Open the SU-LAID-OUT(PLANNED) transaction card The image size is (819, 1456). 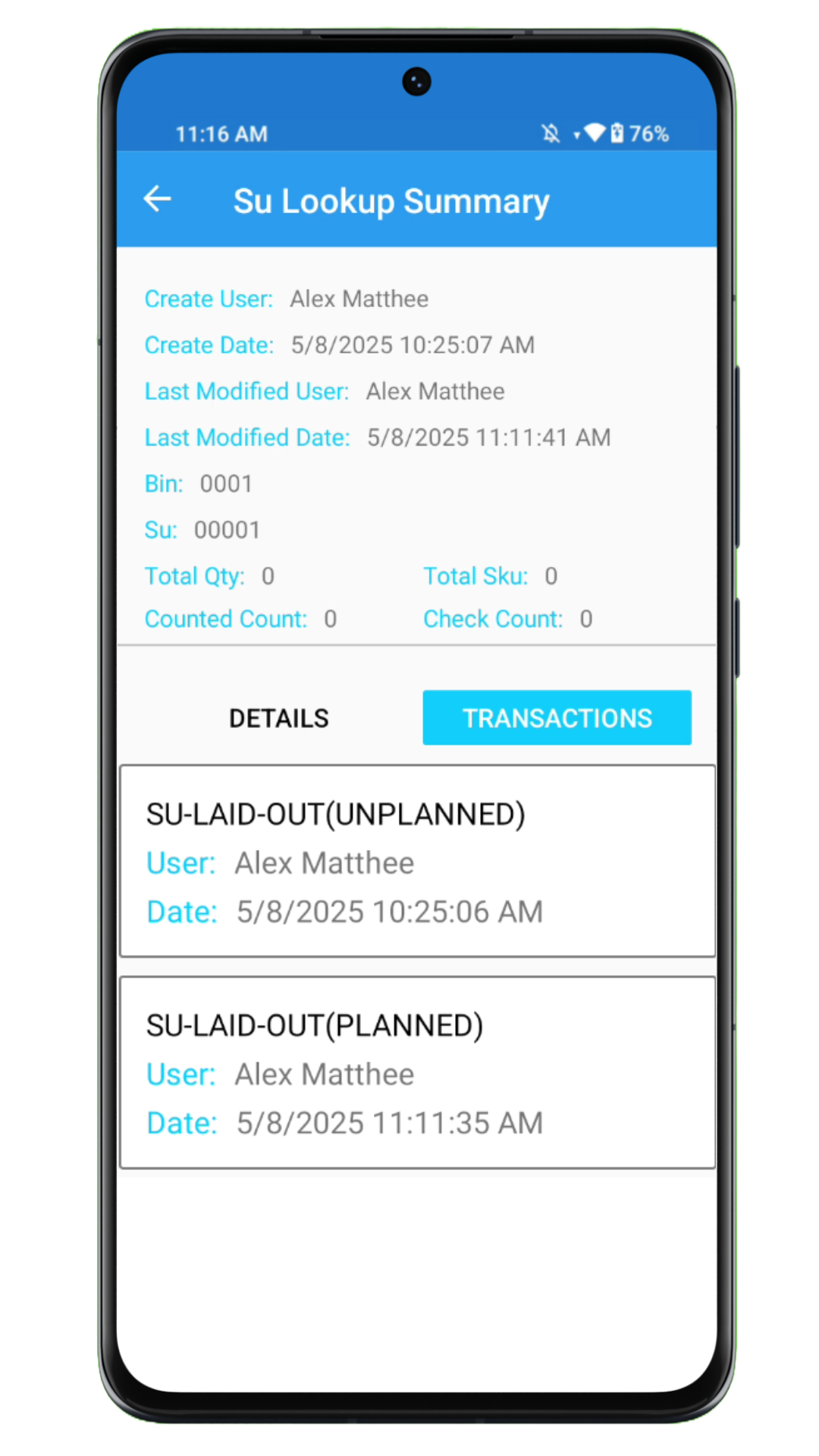[417, 1072]
